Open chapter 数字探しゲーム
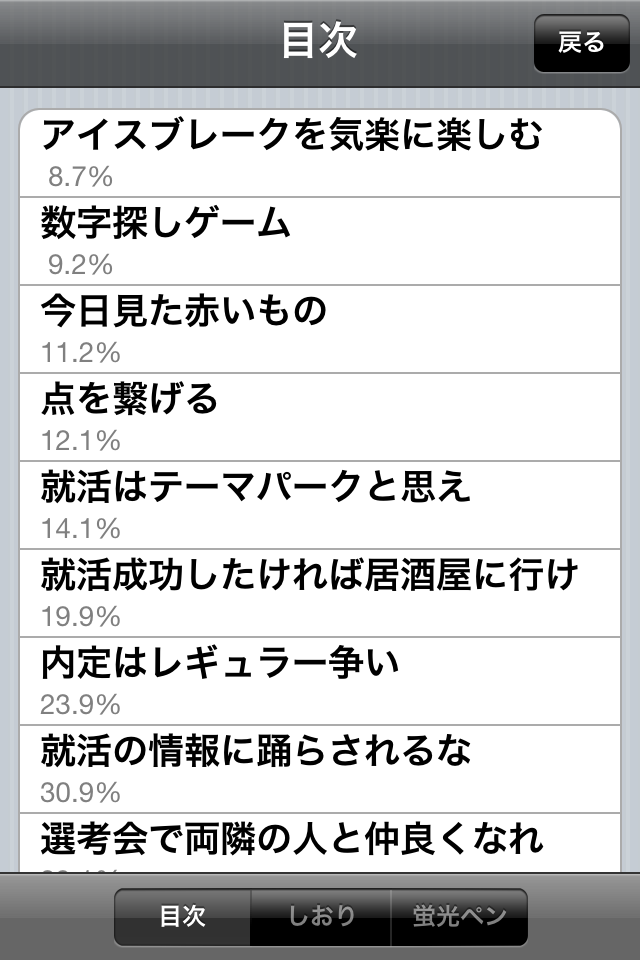This screenshot has height=960, width=640. coord(320,241)
